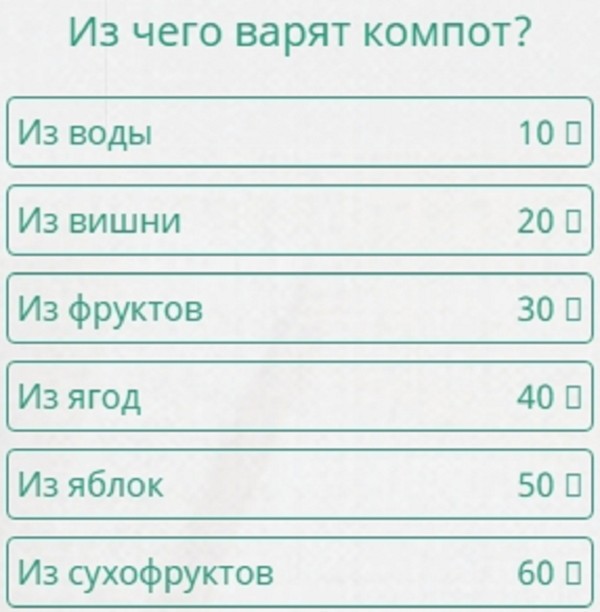Pick the 'Из ягод' answer

(300, 397)
